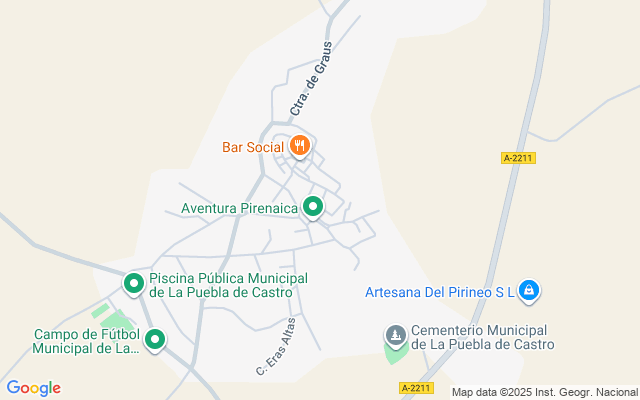The height and width of the screenshot is (400, 640).
Task: Open the Bar Social restaurant marker
Action: pyautogui.click(x=298, y=147)
